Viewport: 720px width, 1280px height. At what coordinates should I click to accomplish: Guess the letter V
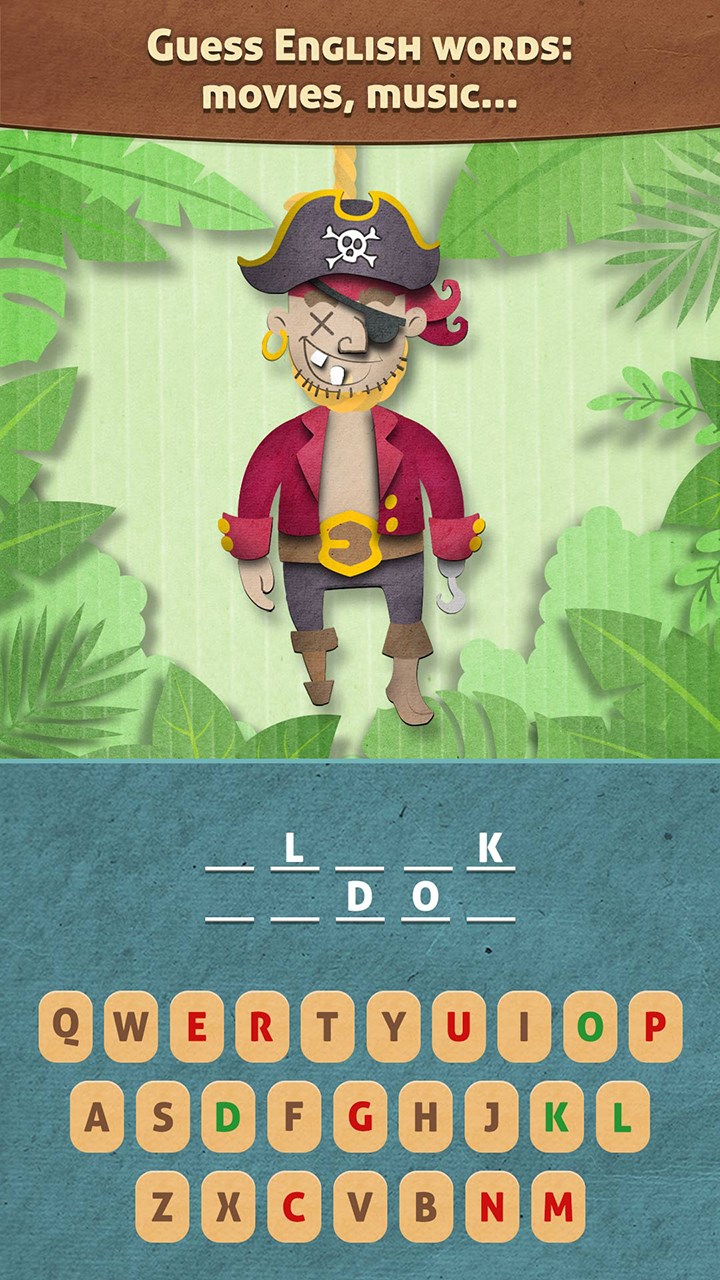[360, 1206]
